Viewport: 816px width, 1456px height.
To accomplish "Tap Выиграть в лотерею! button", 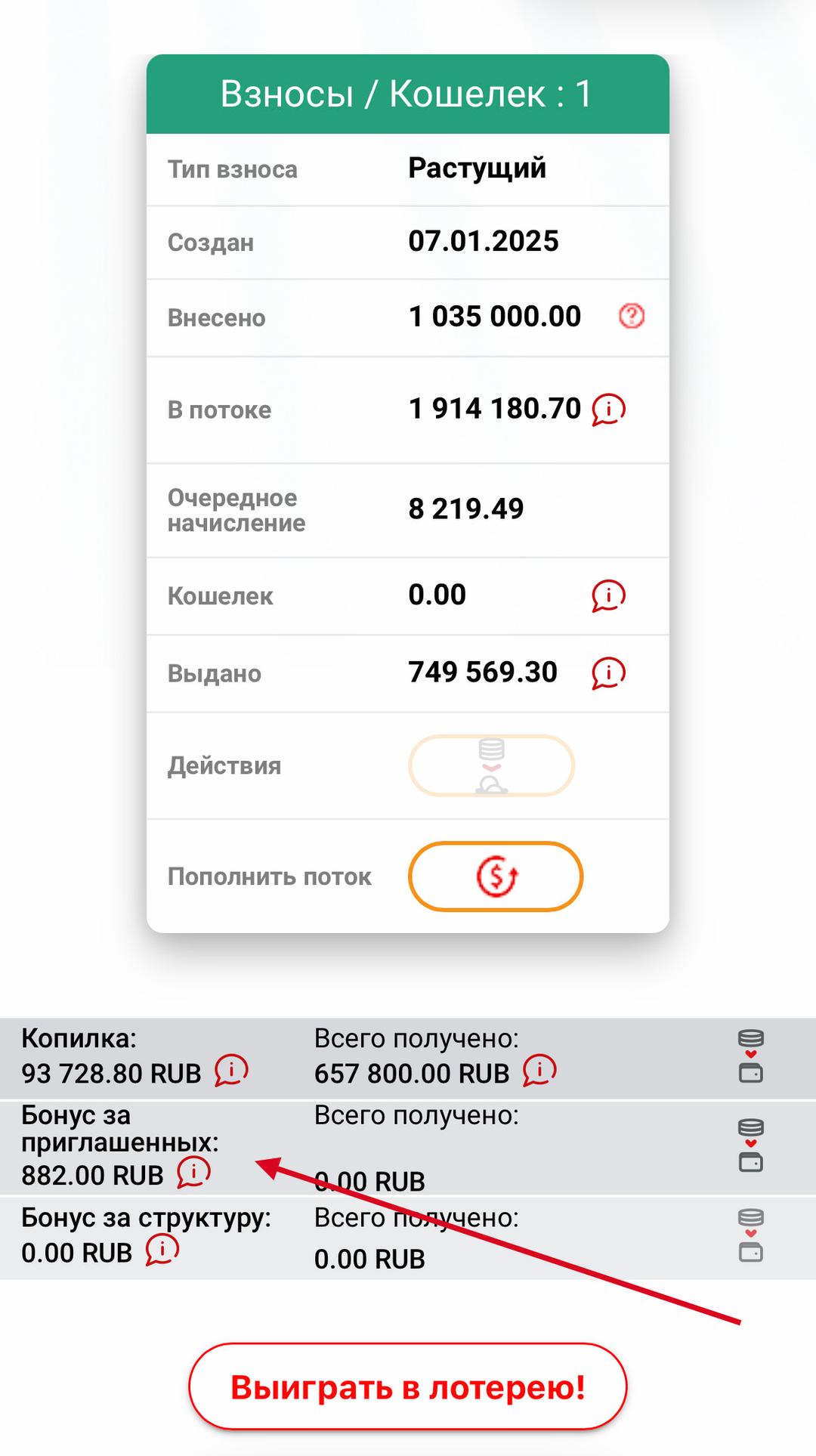I will point(408,1387).
